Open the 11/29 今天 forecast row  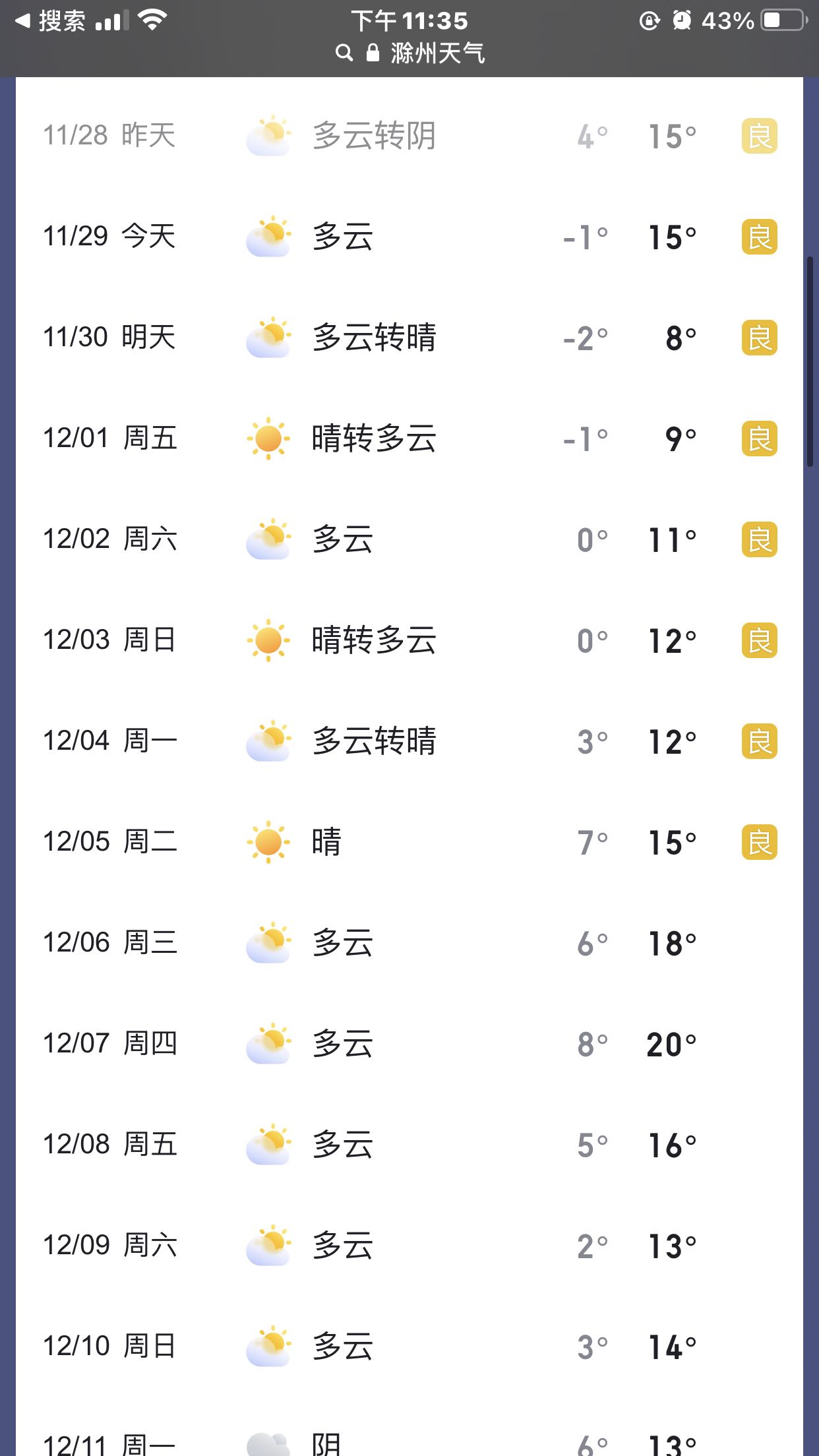click(409, 237)
